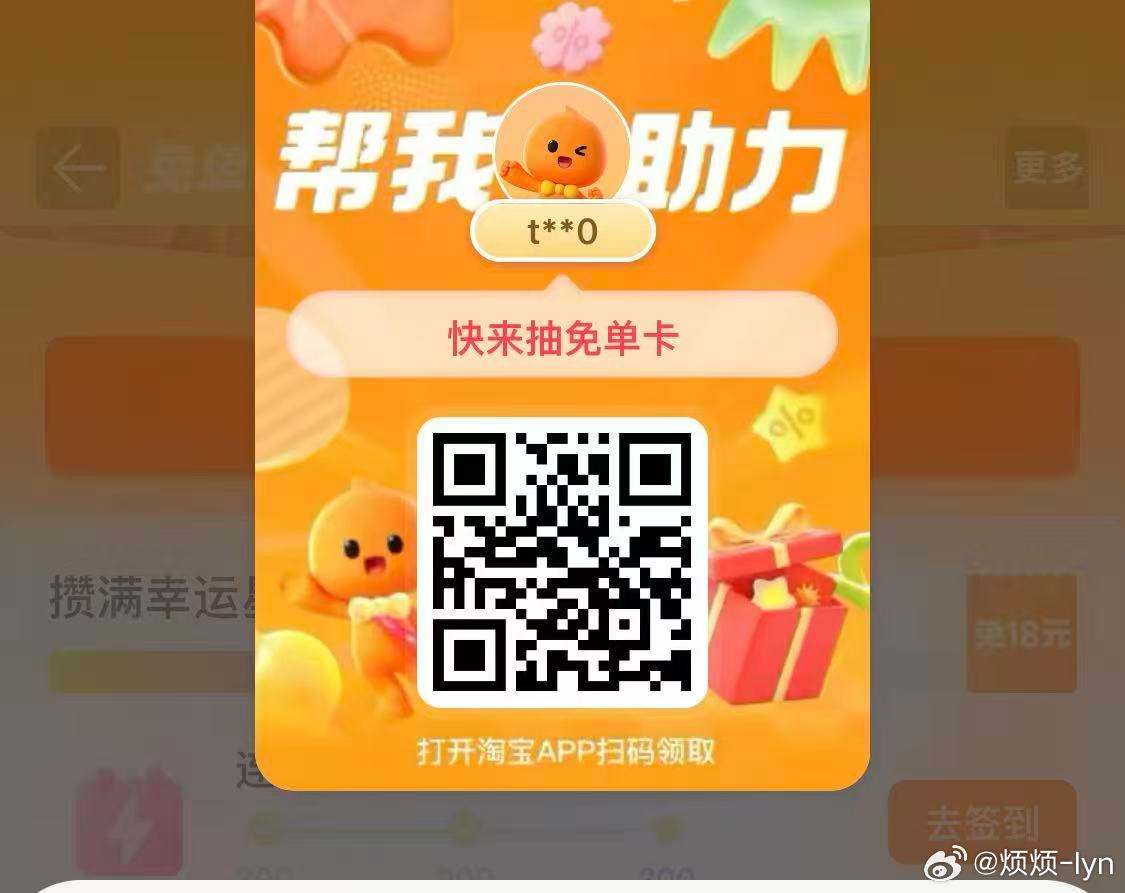This screenshot has width=1125, height=893.
Task: Open the 更多 menu
Action: click(x=1047, y=168)
